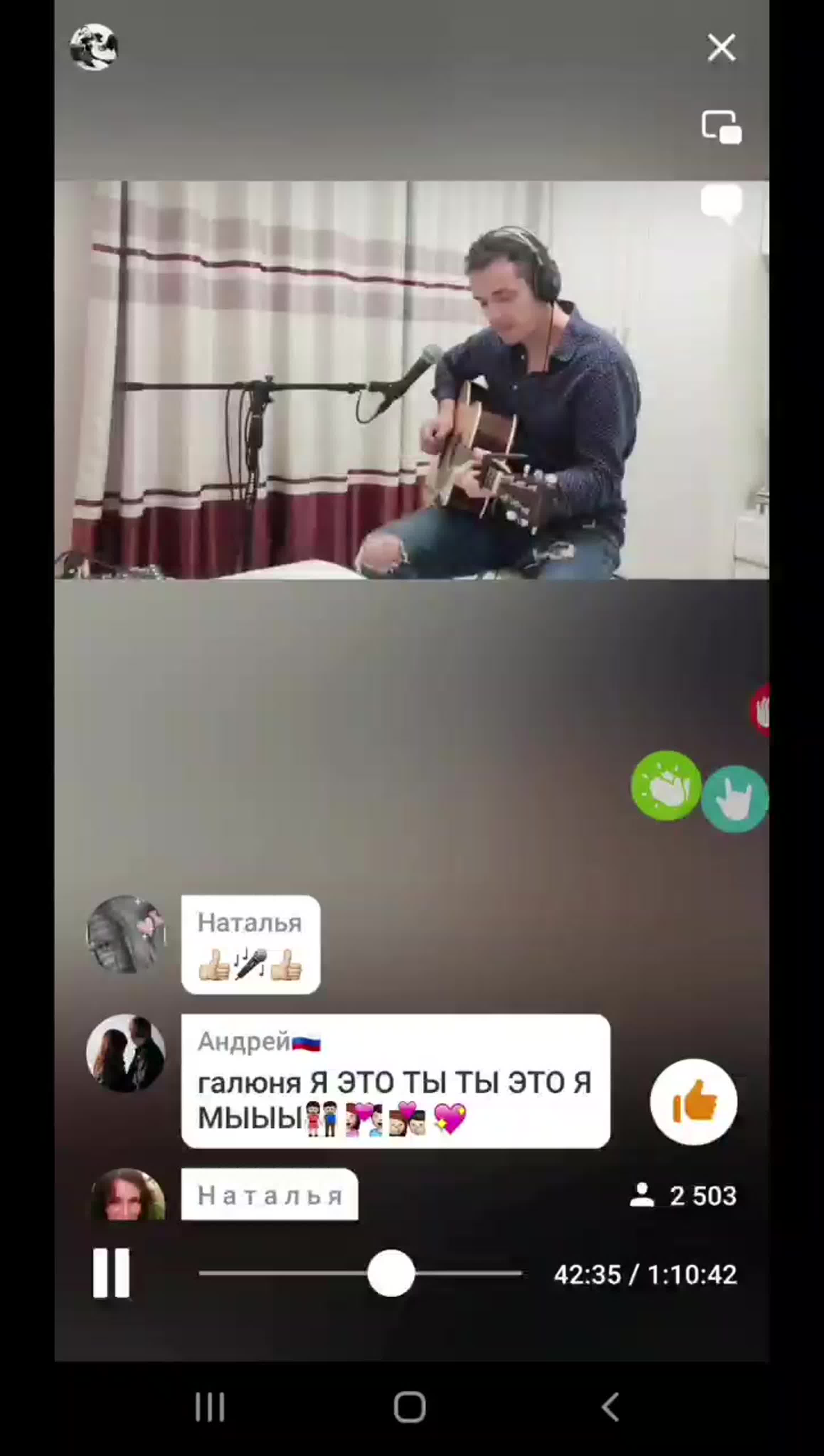Viewport: 824px width, 1456px height.
Task: Pause the video playback
Action: 111,1273
